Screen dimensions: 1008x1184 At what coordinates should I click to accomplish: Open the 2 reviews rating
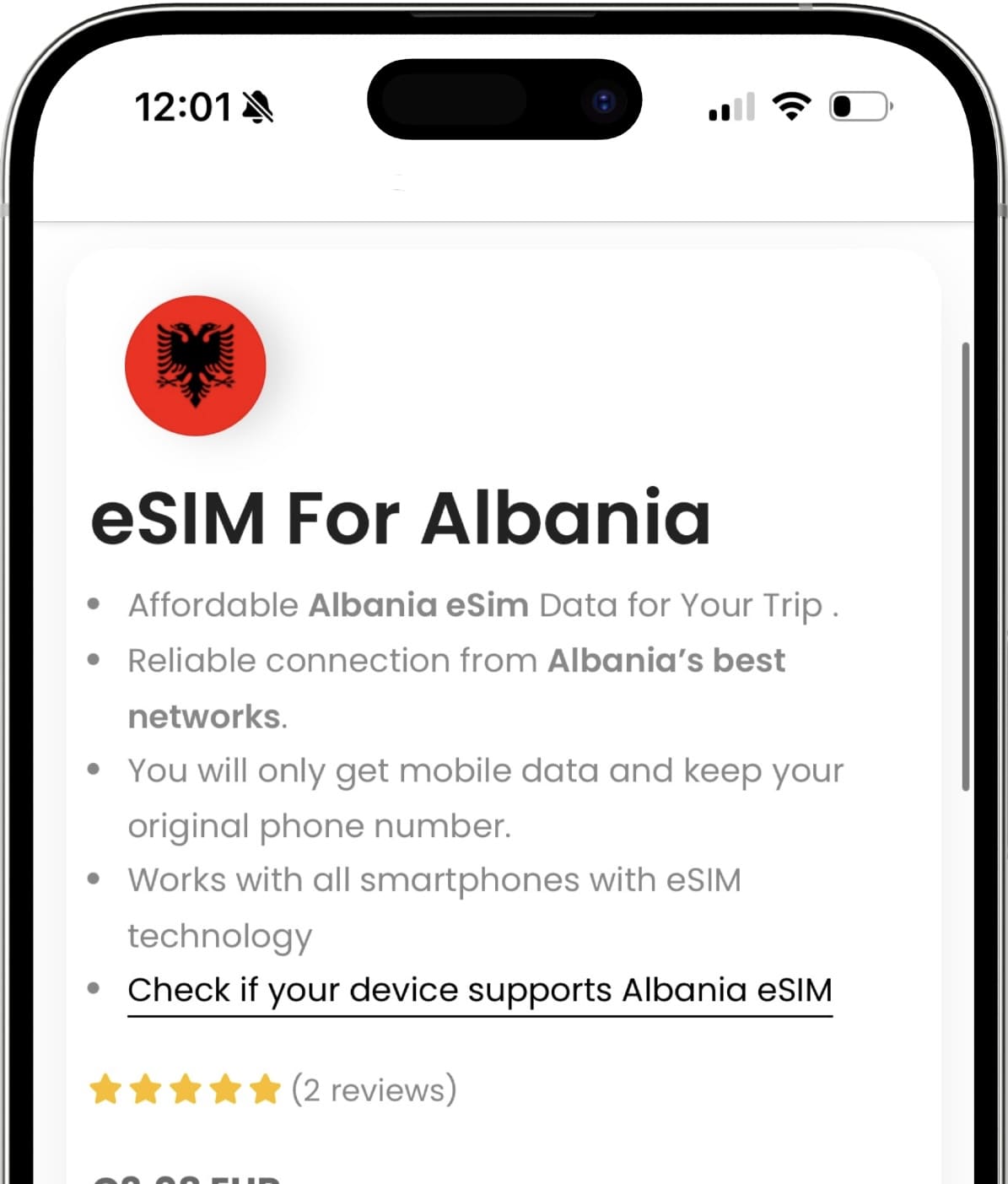(373, 1089)
